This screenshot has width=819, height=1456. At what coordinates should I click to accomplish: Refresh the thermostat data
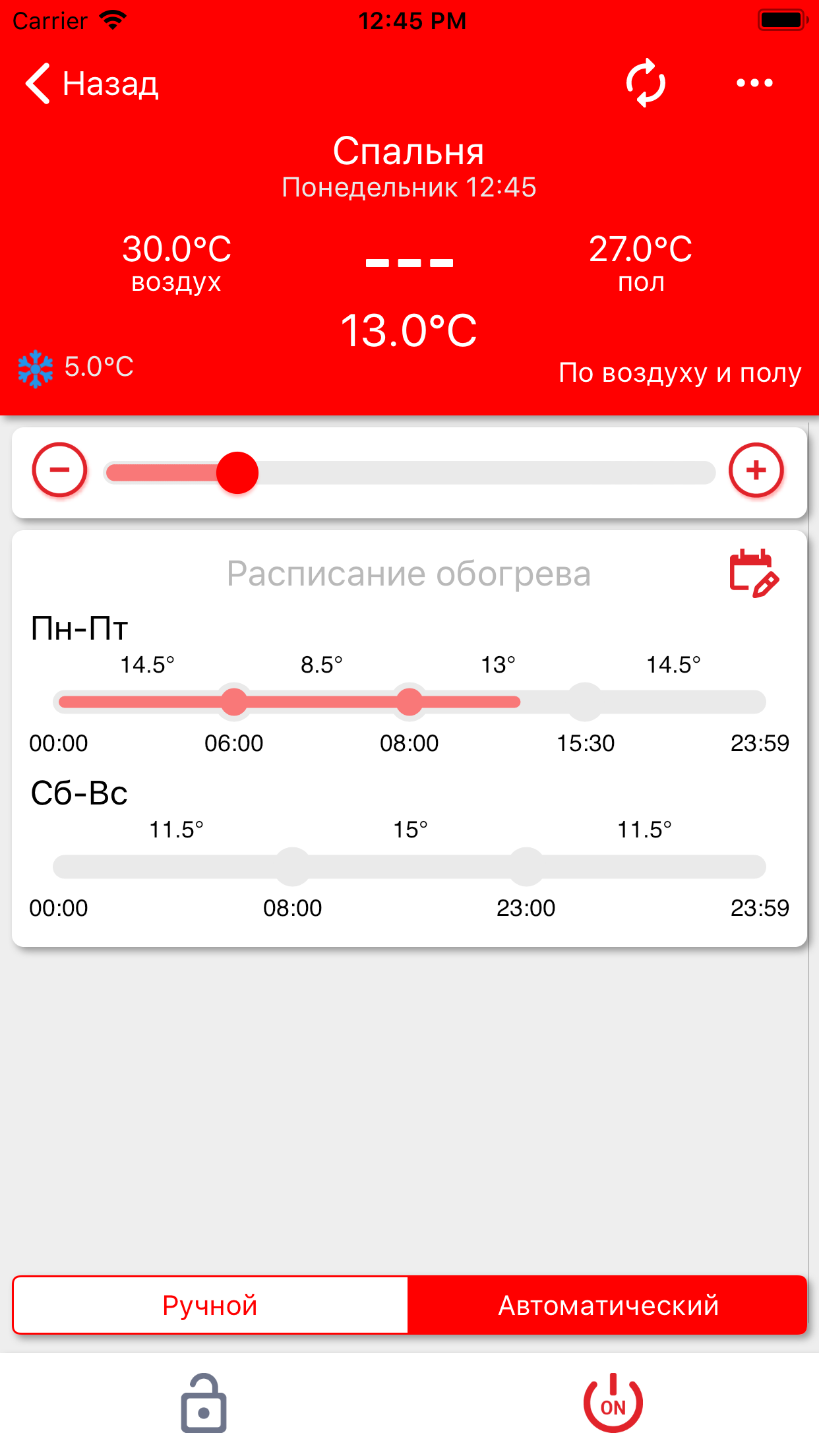(646, 83)
